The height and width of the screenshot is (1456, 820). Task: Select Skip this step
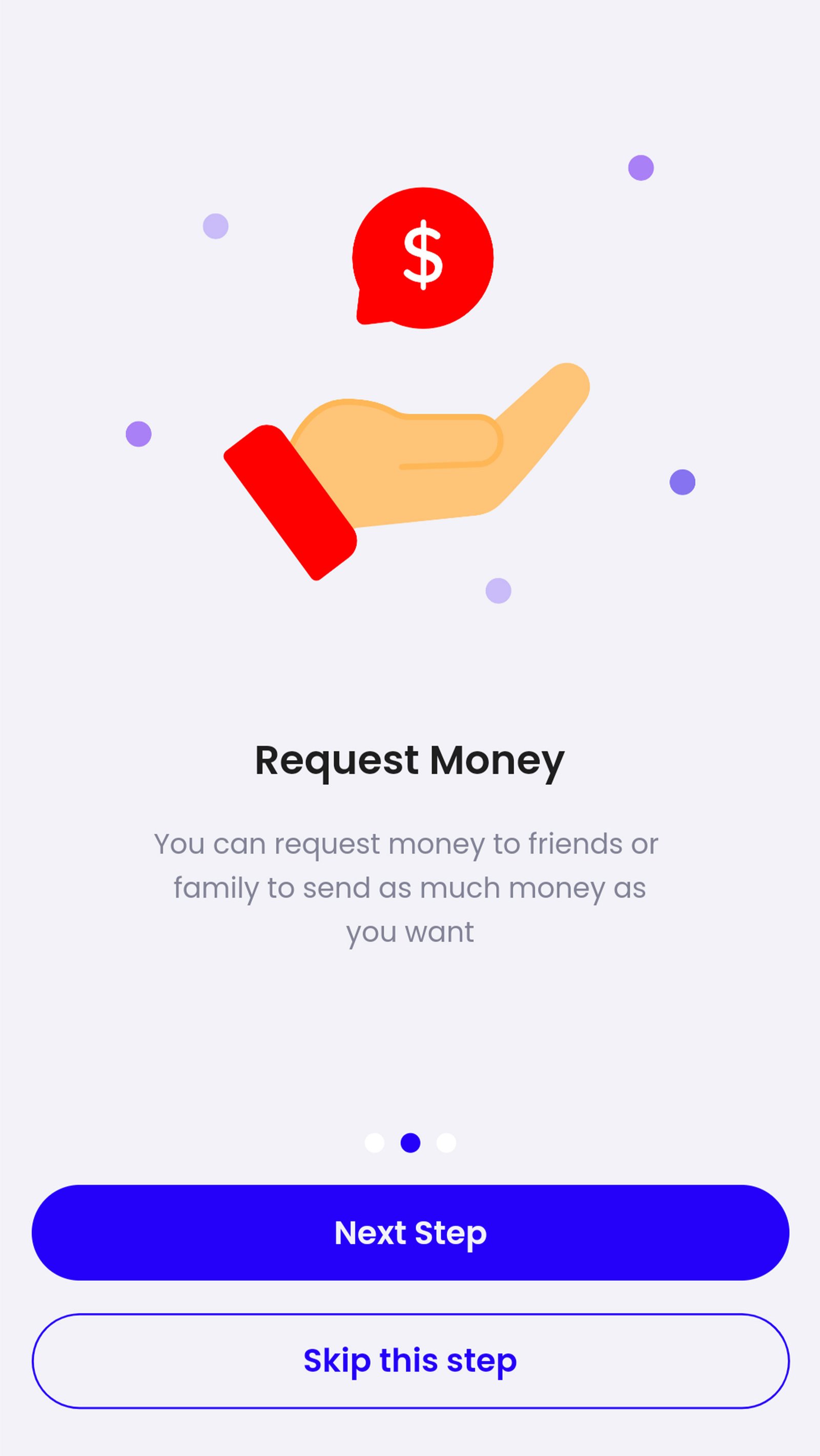point(411,1361)
